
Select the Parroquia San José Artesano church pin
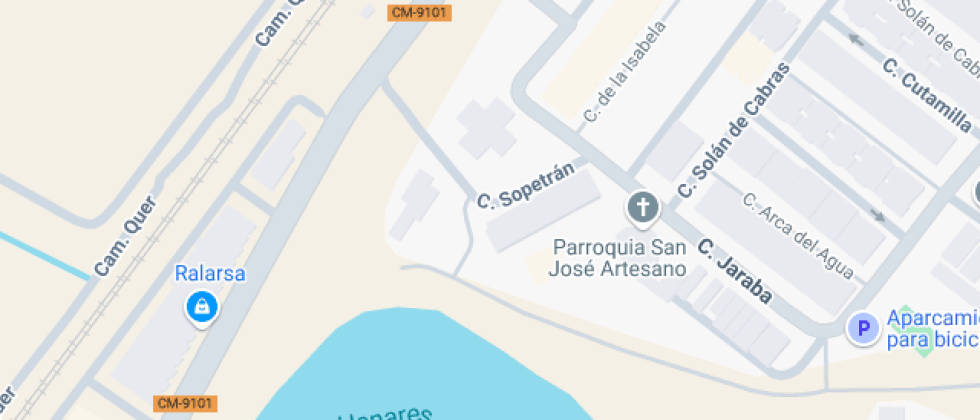[x=643, y=209]
